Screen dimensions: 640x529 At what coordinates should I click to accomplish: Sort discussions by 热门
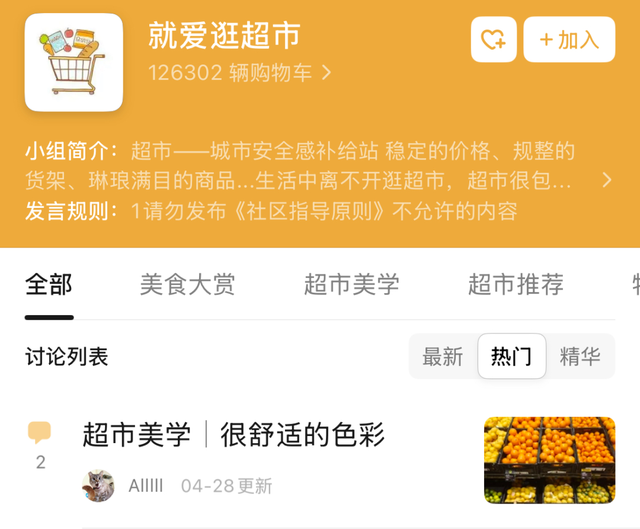512,356
